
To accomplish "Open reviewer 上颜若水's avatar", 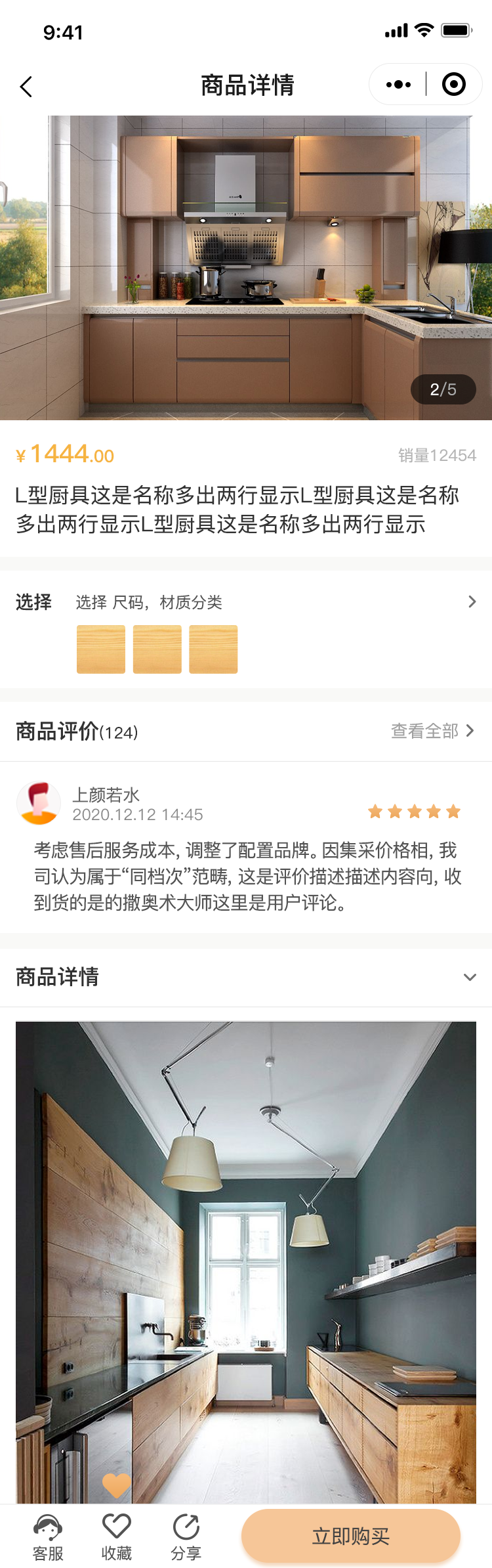I will pos(39,803).
